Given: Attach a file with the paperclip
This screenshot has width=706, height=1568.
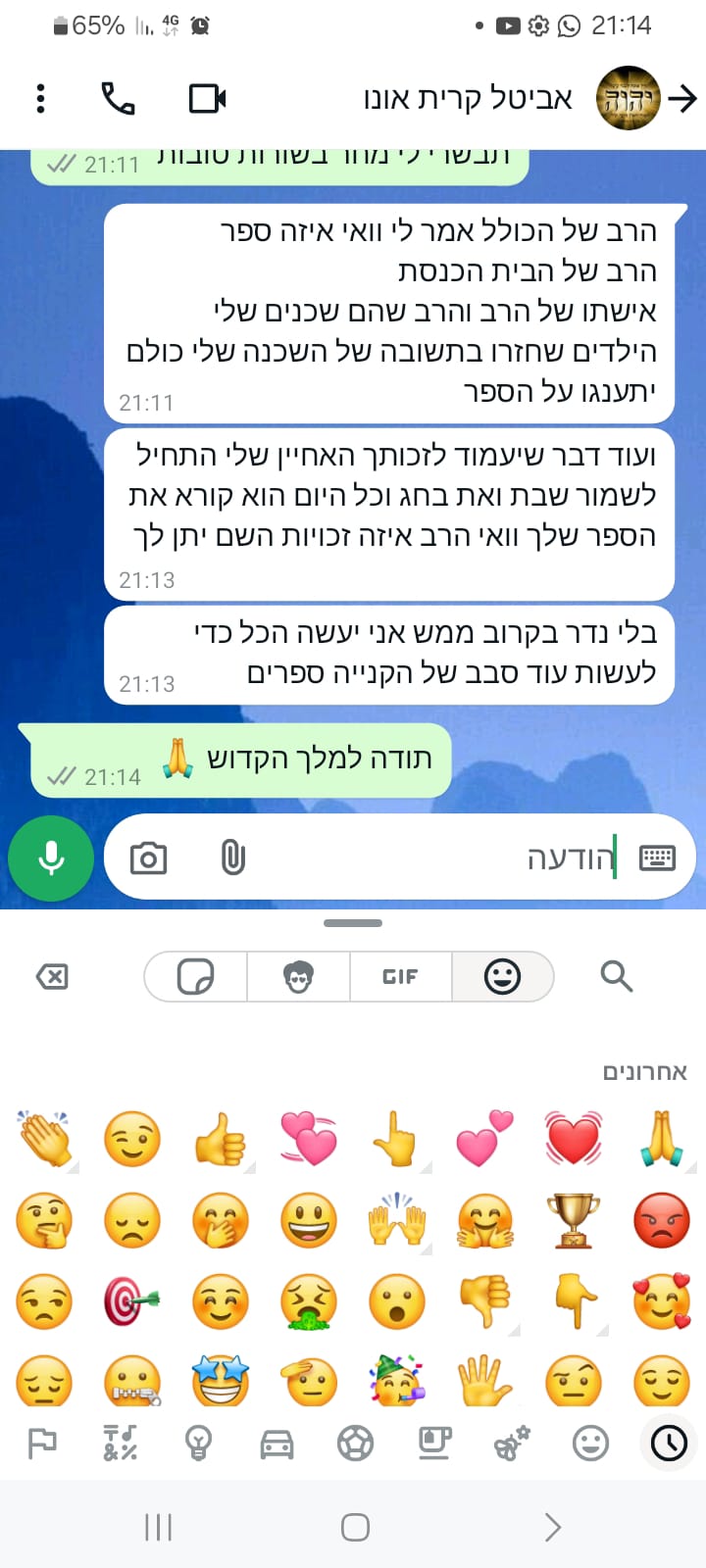Looking at the screenshot, I should coord(232,858).
